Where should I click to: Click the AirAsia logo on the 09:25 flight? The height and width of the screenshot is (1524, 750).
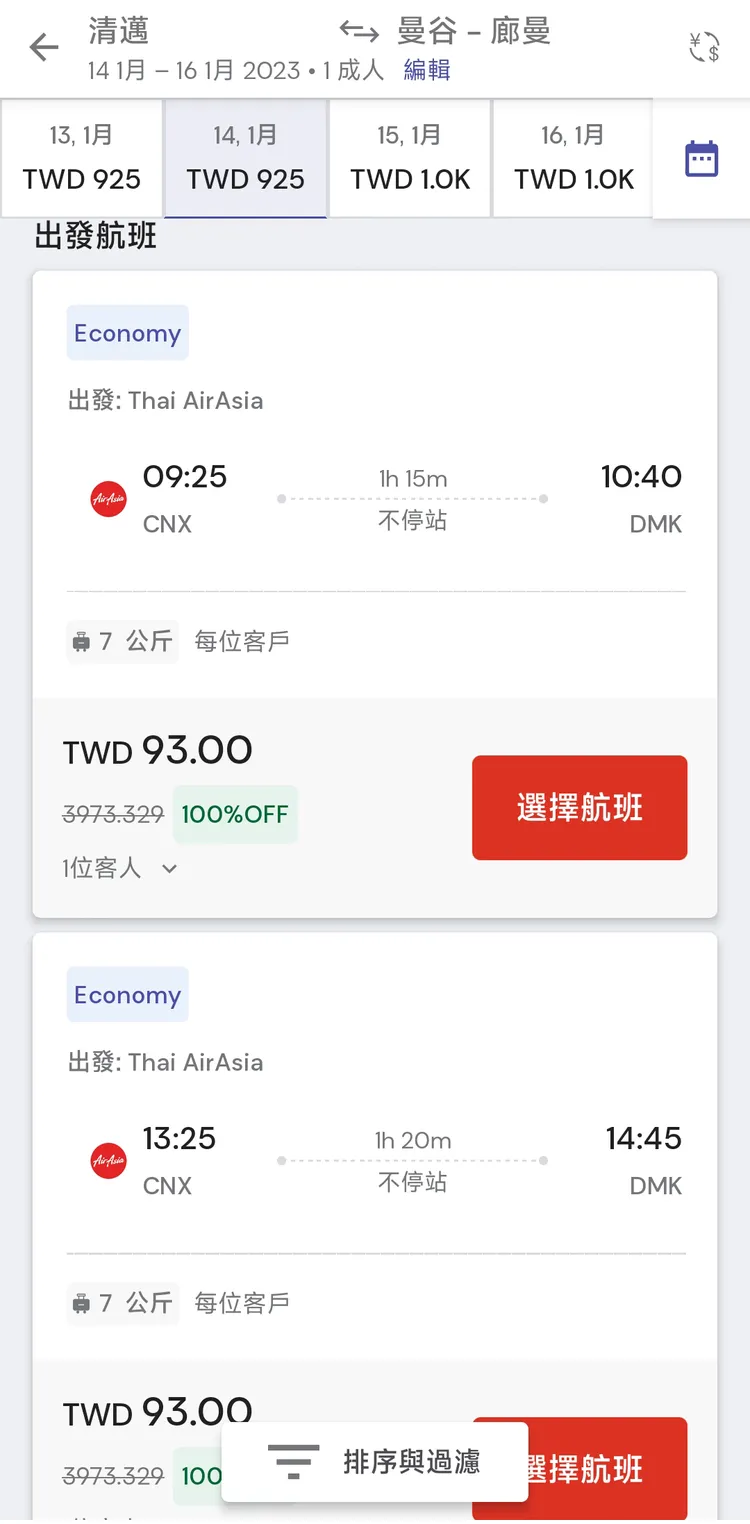point(108,498)
